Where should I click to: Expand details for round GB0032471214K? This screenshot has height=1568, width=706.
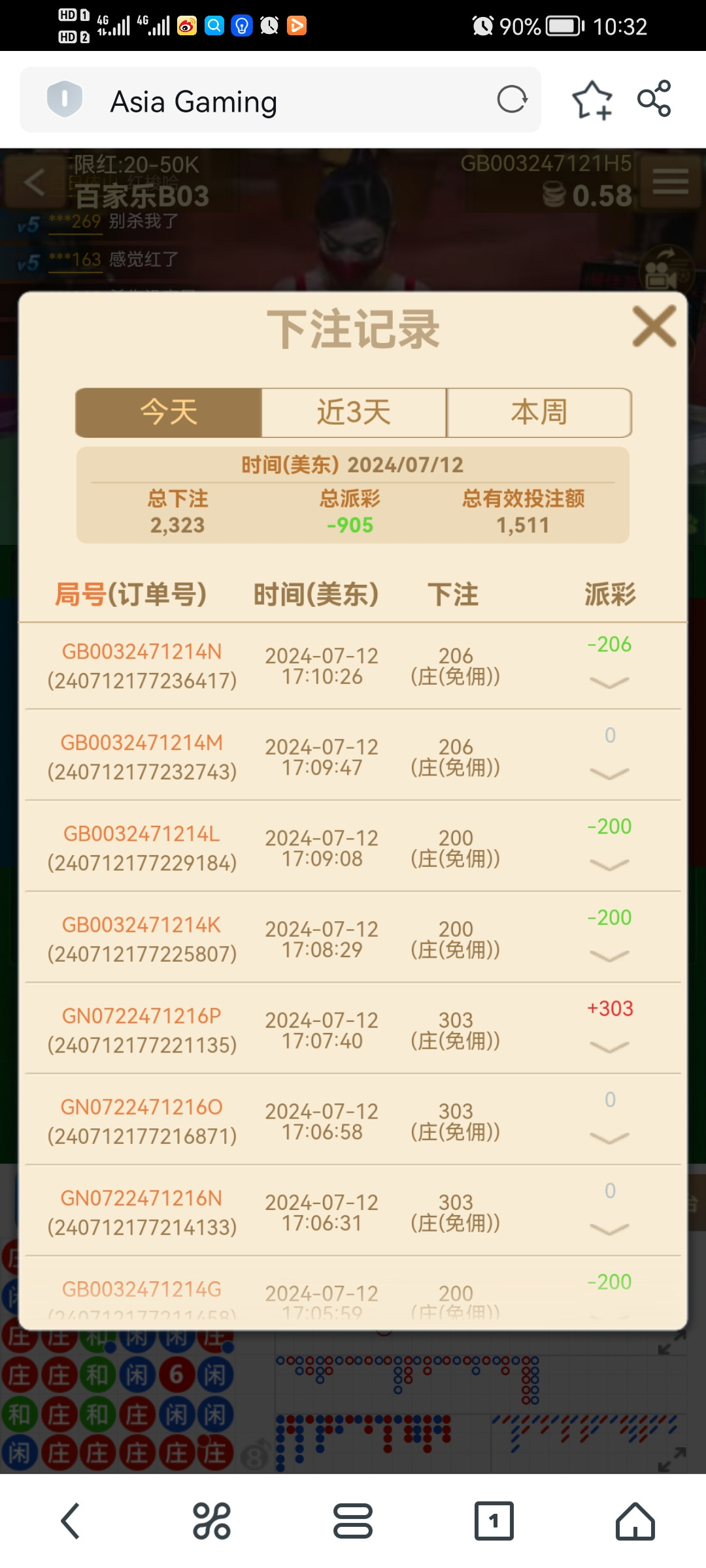point(609,956)
